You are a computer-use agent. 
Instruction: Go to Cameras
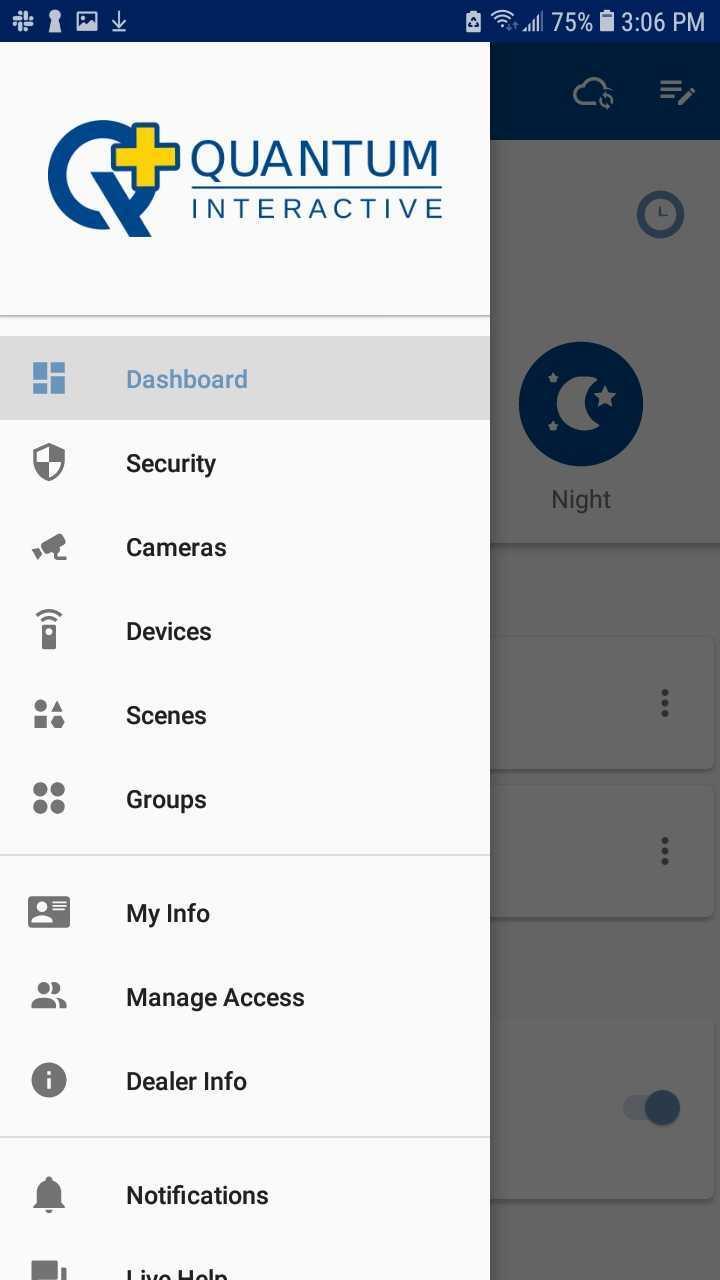point(245,547)
